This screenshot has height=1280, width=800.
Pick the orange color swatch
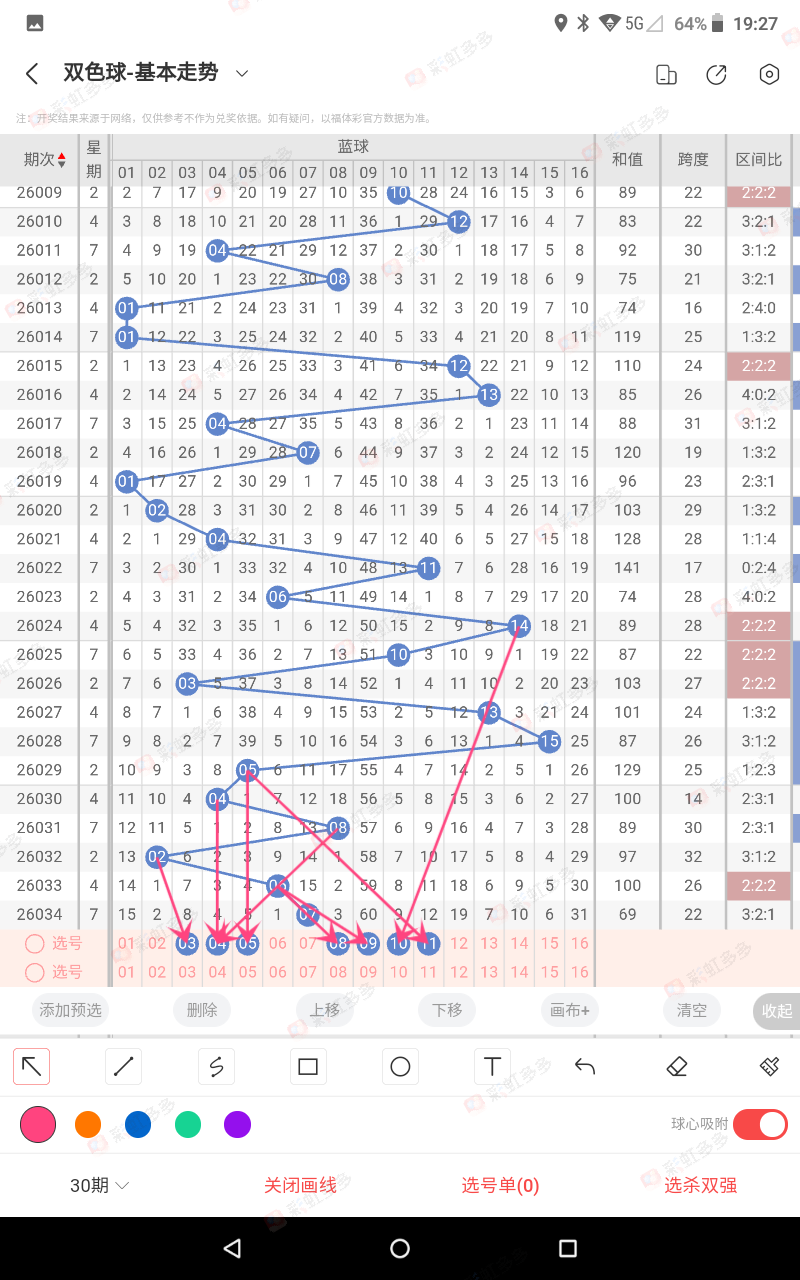pos(88,1125)
